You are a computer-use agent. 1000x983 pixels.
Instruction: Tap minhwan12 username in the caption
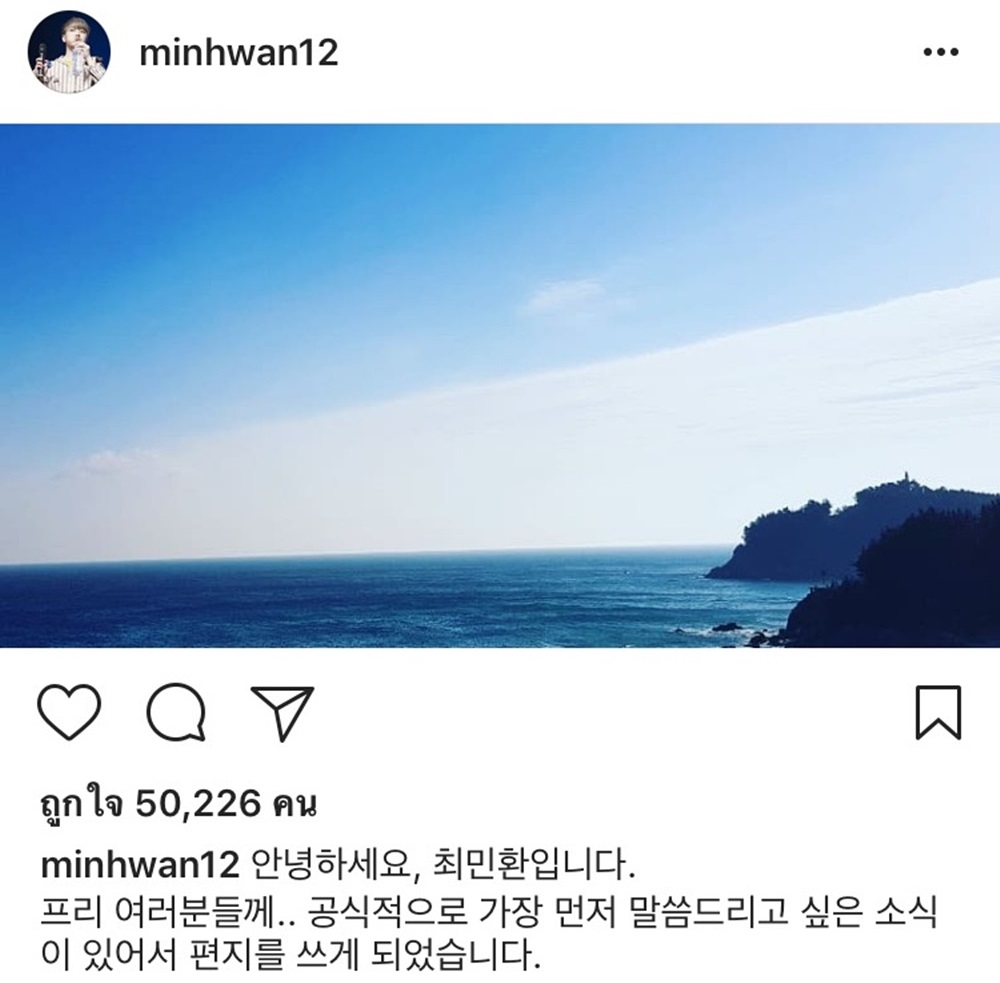pyautogui.click(x=139, y=862)
